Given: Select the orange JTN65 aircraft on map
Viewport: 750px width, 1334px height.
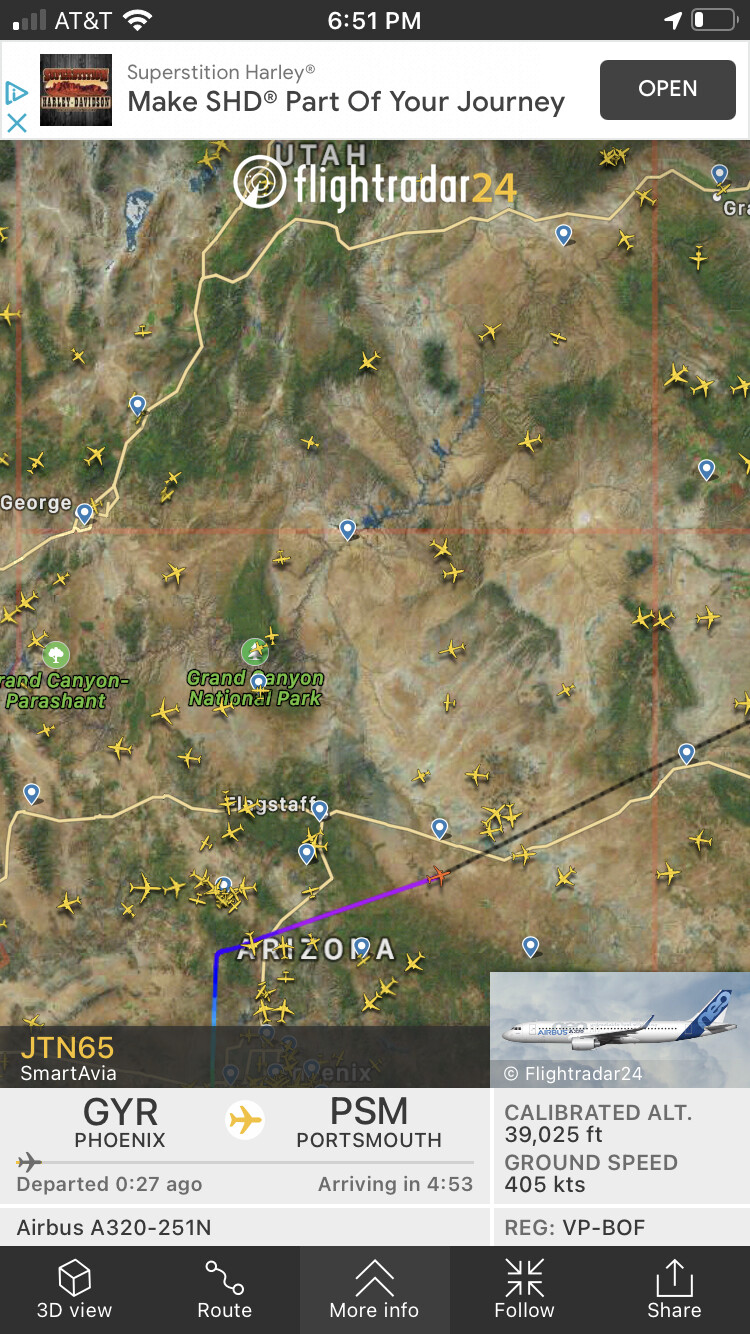Looking at the screenshot, I should pos(438,876).
